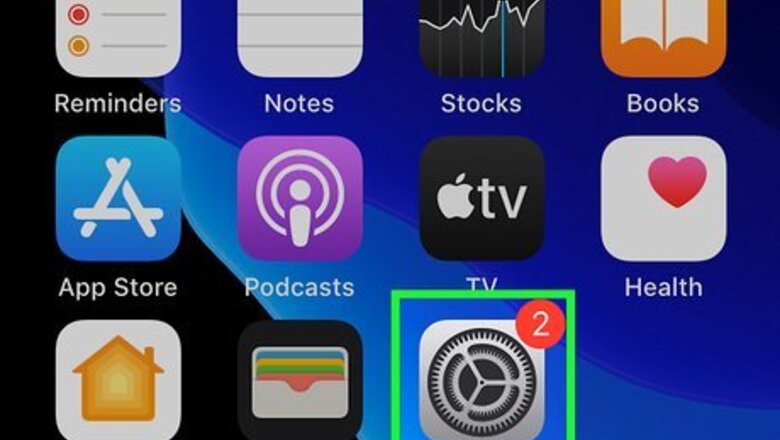Launch the Podcasts app
780x440 pixels.
pos(300,199)
